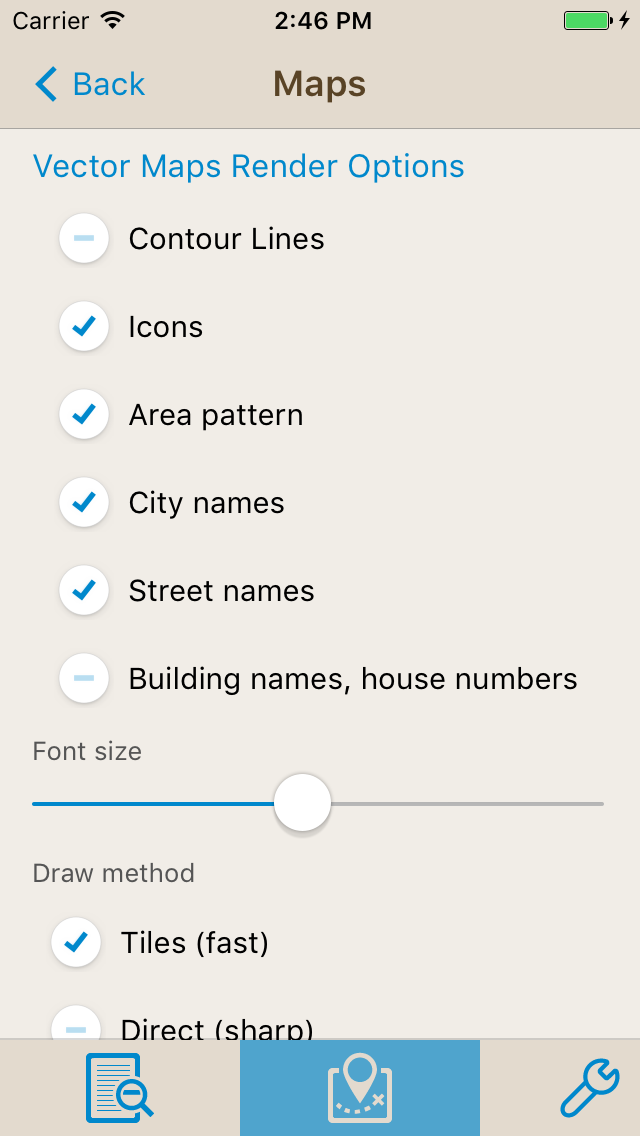The image size is (640, 1136).
Task: Choose Direct (sharp) draw method
Action: (76, 1023)
